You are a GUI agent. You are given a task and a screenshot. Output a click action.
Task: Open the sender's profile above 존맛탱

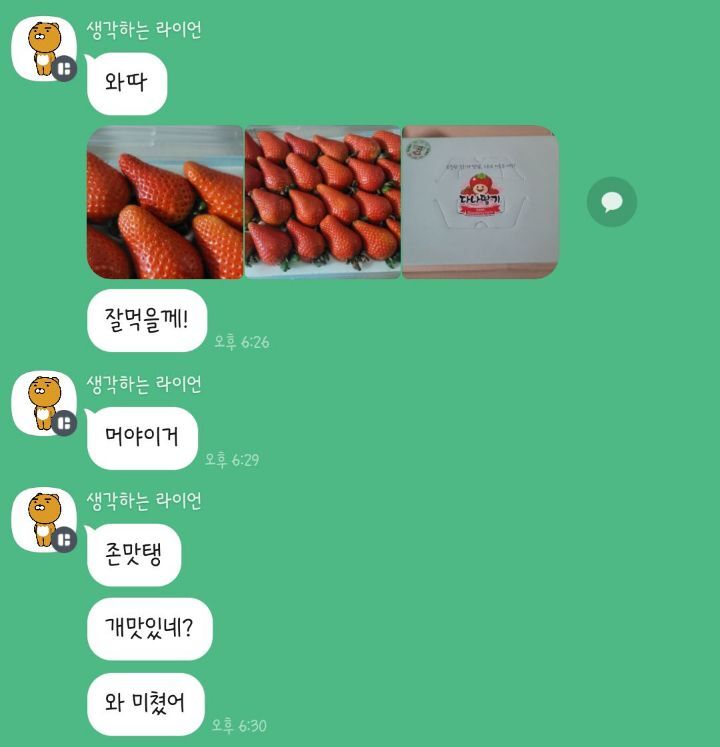point(44,520)
